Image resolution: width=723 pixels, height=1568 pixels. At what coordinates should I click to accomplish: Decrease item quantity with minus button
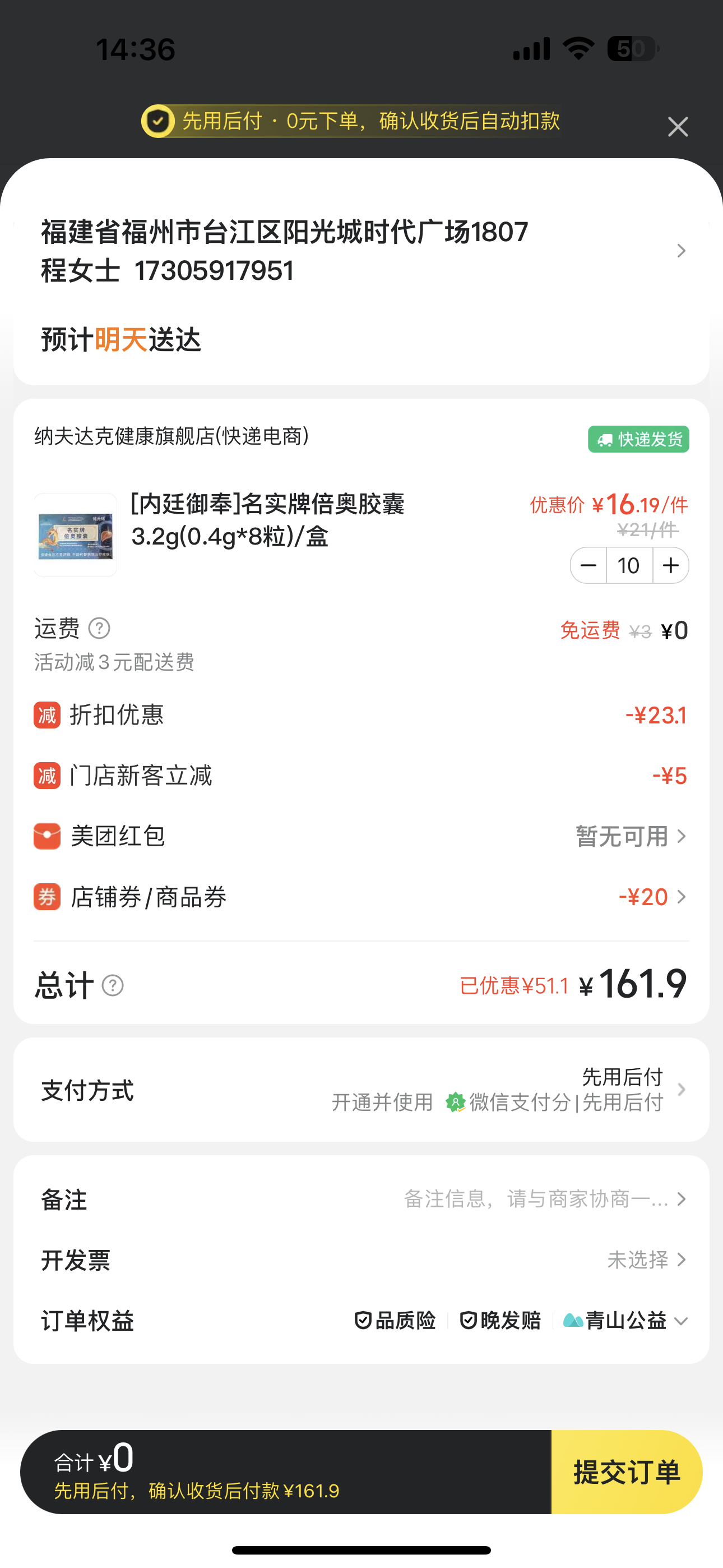pyautogui.click(x=588, y=565)
